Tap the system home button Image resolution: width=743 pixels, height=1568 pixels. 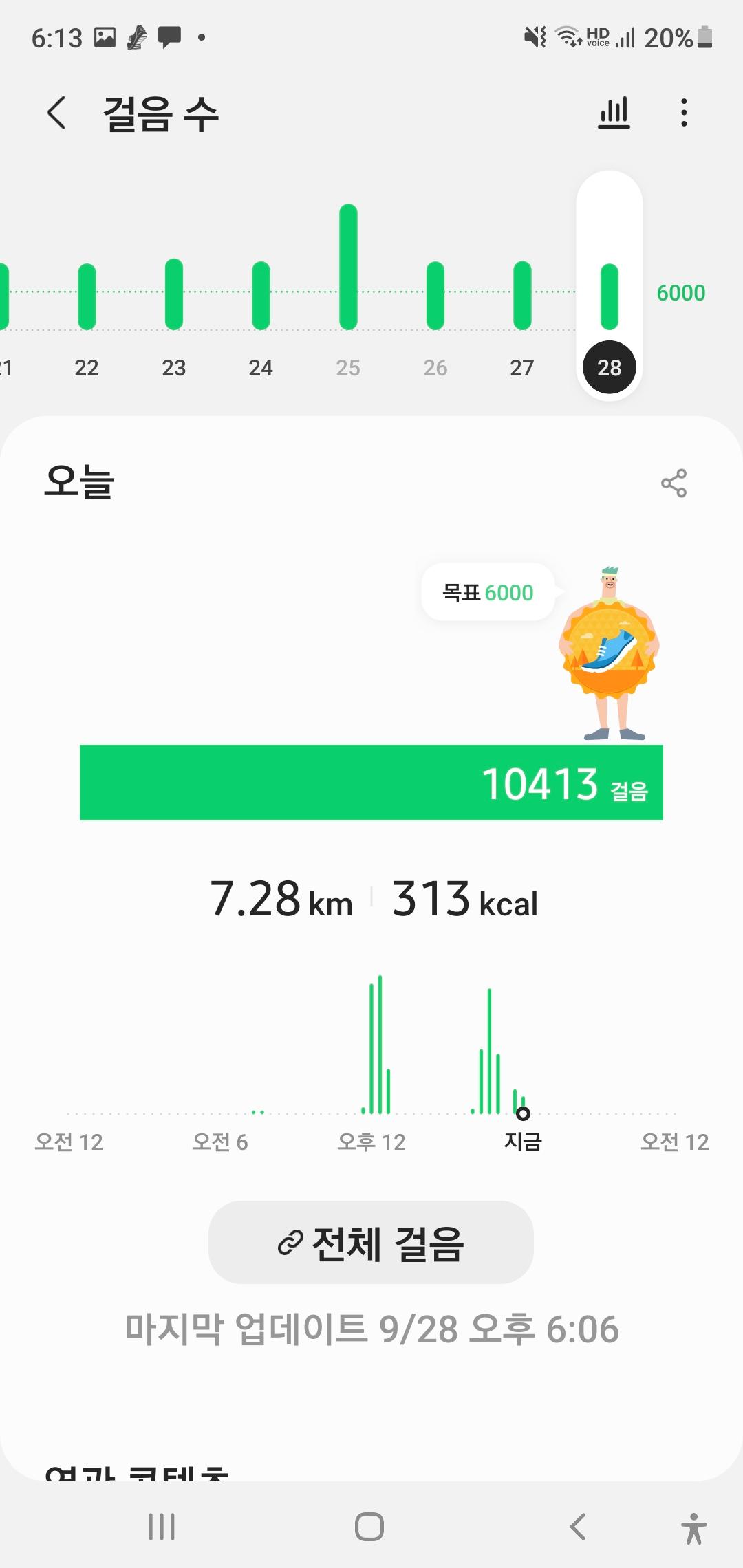click(x=369, y=1527)
